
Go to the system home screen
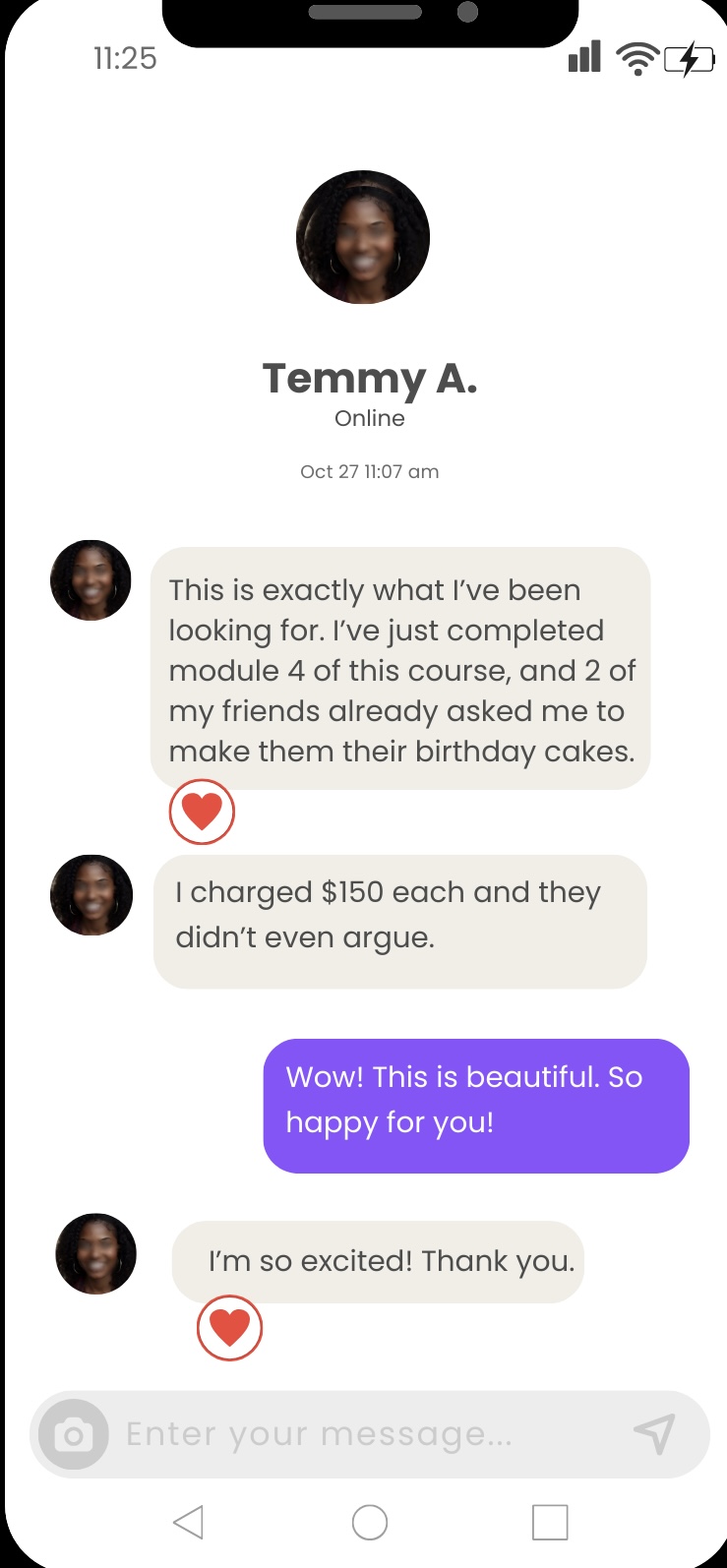click(x=370, y=1522)
